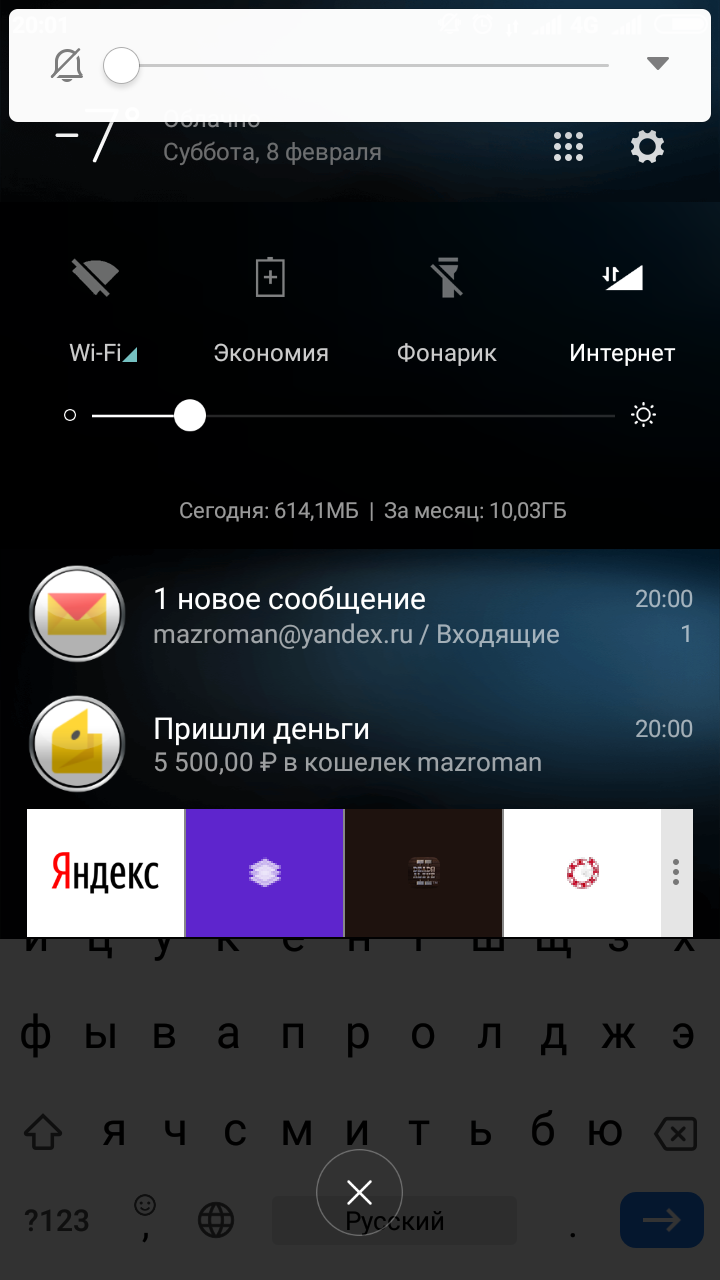
Task: Open the three-dot overflow beside tiles
Action: click(677, 873)
